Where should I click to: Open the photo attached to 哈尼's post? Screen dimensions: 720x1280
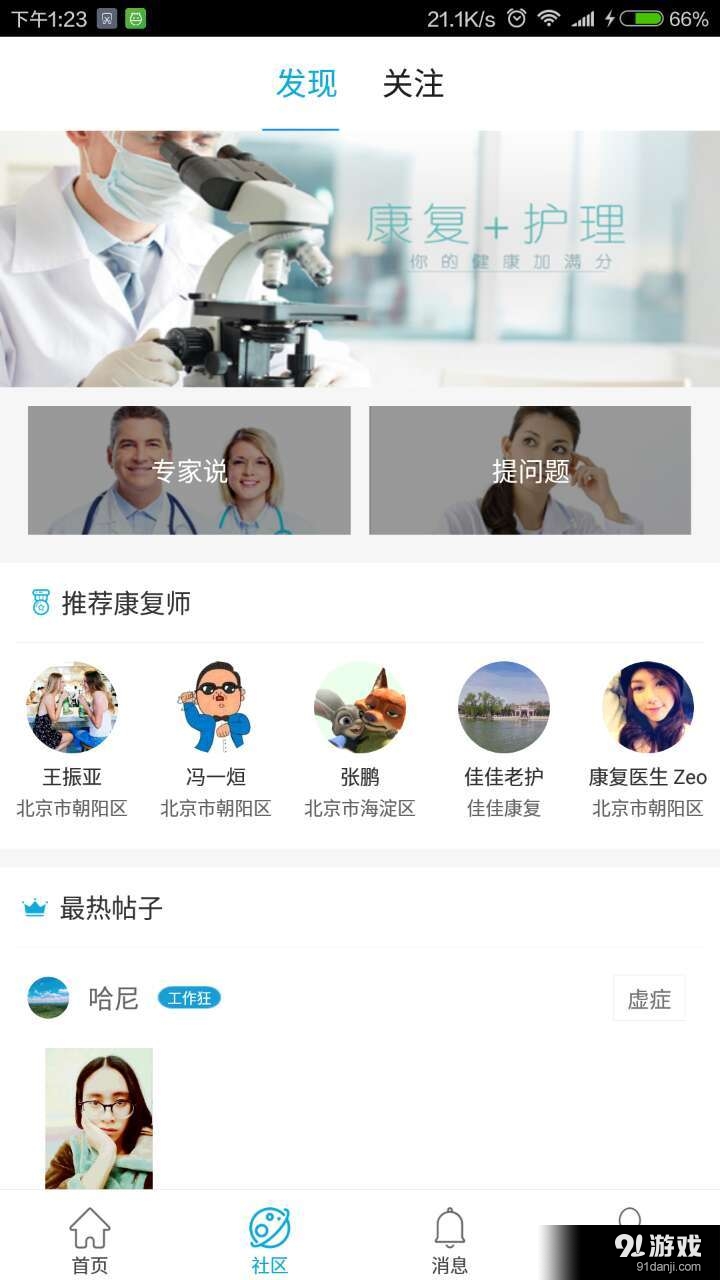[x=98, y=1120]
